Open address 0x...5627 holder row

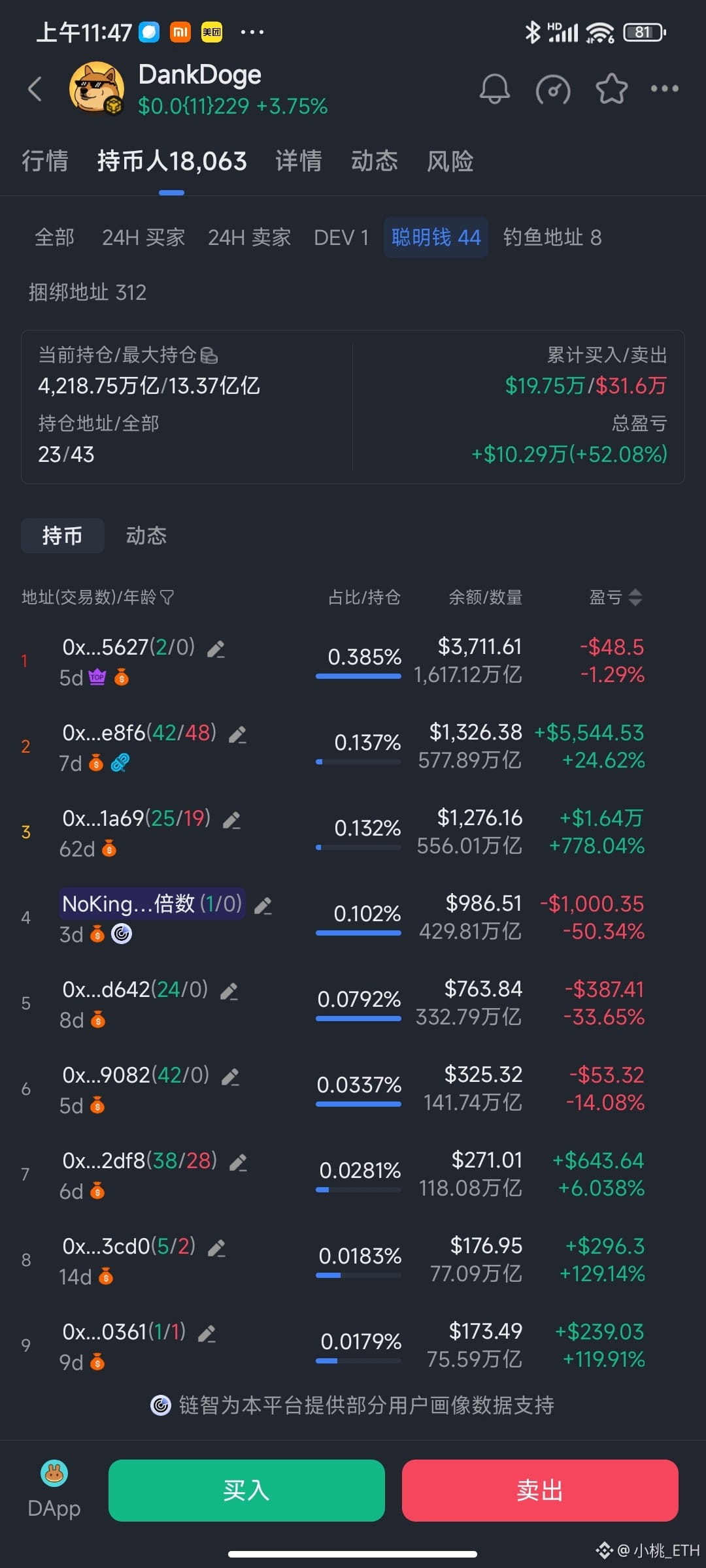click(x=128, y=647)
